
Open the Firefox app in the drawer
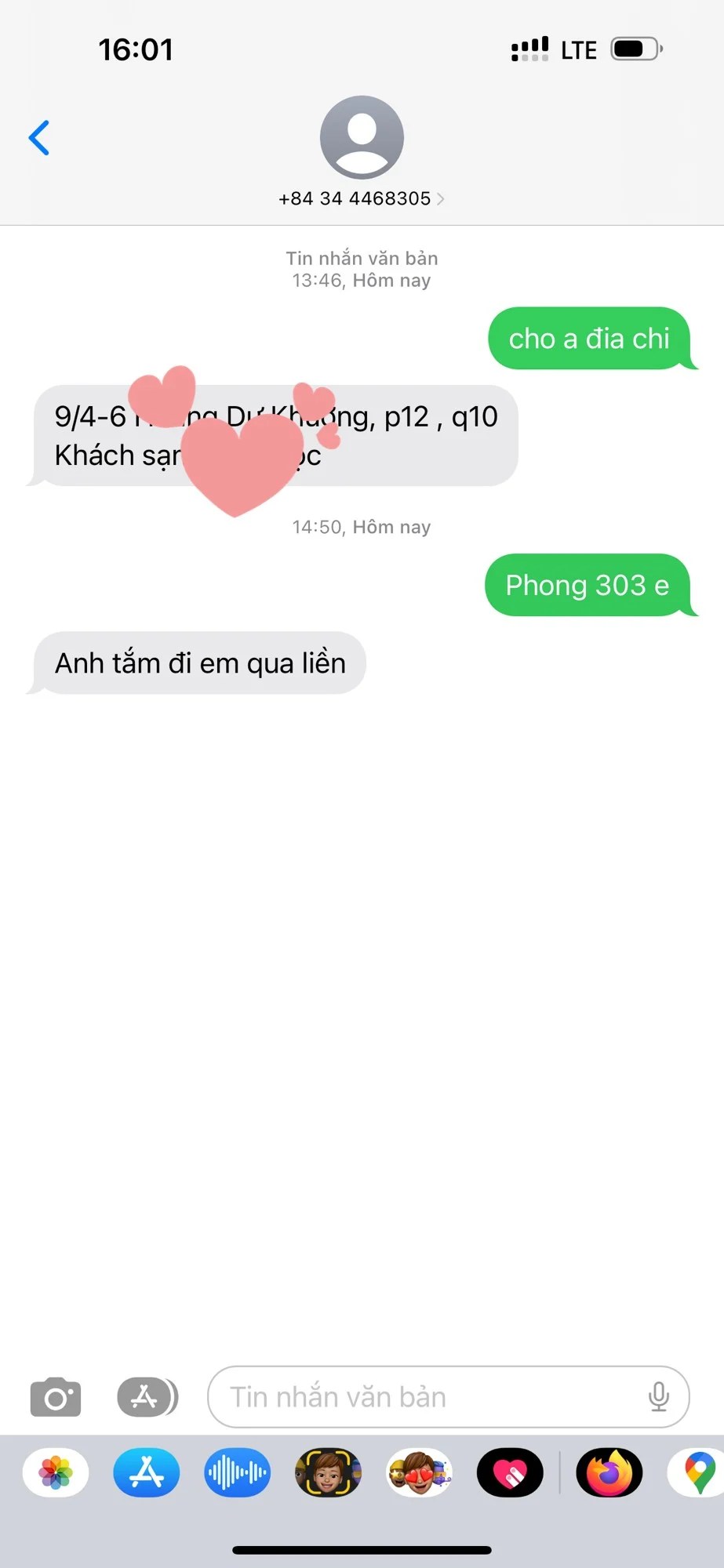(609, 1472)
